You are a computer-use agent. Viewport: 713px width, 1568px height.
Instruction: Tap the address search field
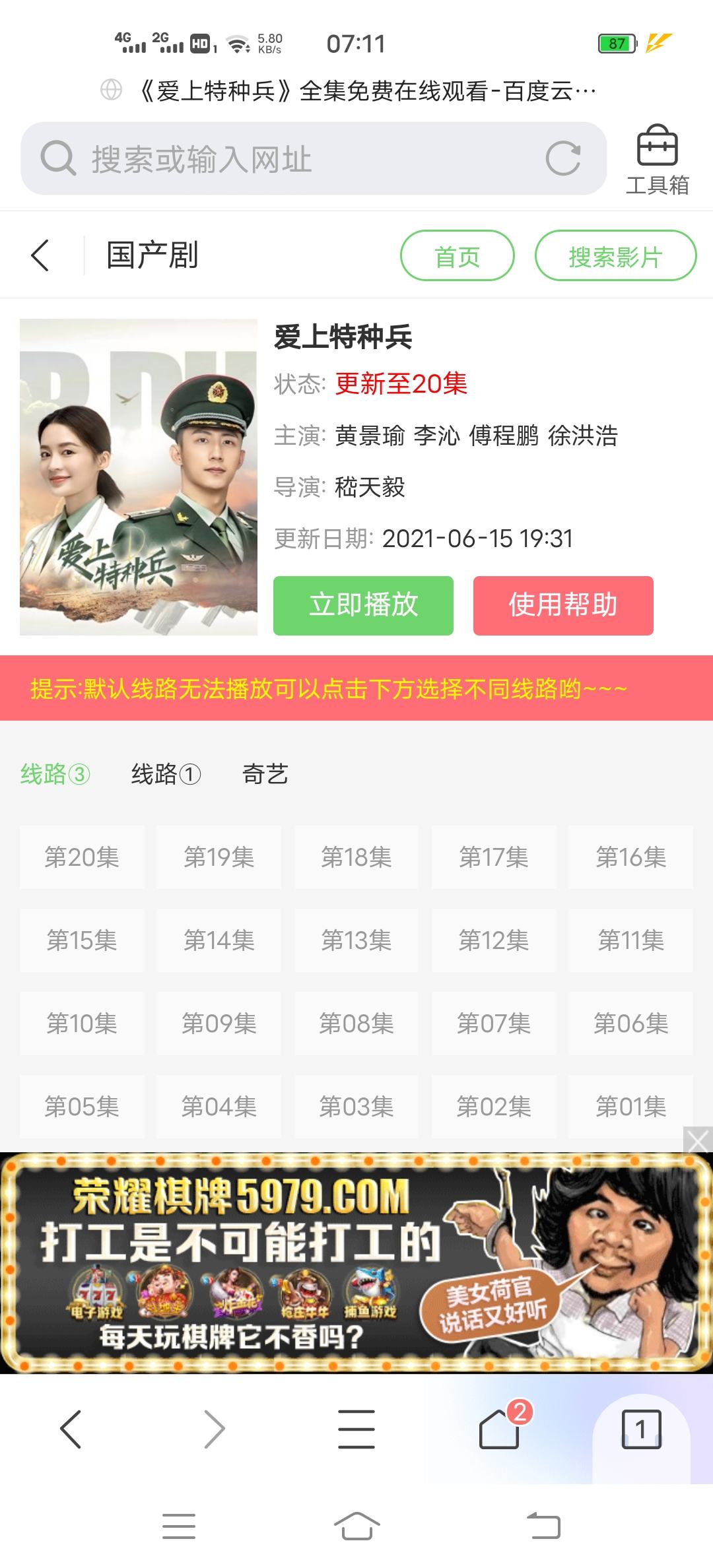click(x=314, y=158)
